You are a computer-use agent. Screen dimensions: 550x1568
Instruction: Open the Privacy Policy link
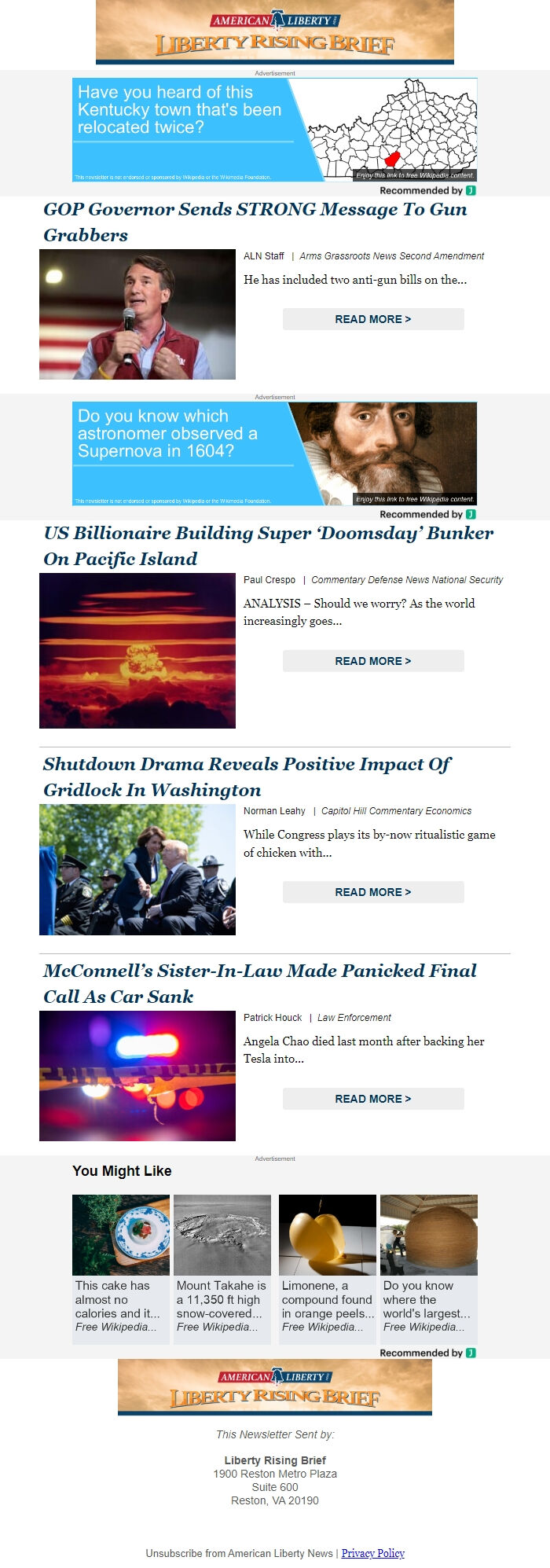pyautogui.click(x=373, y=1553)
